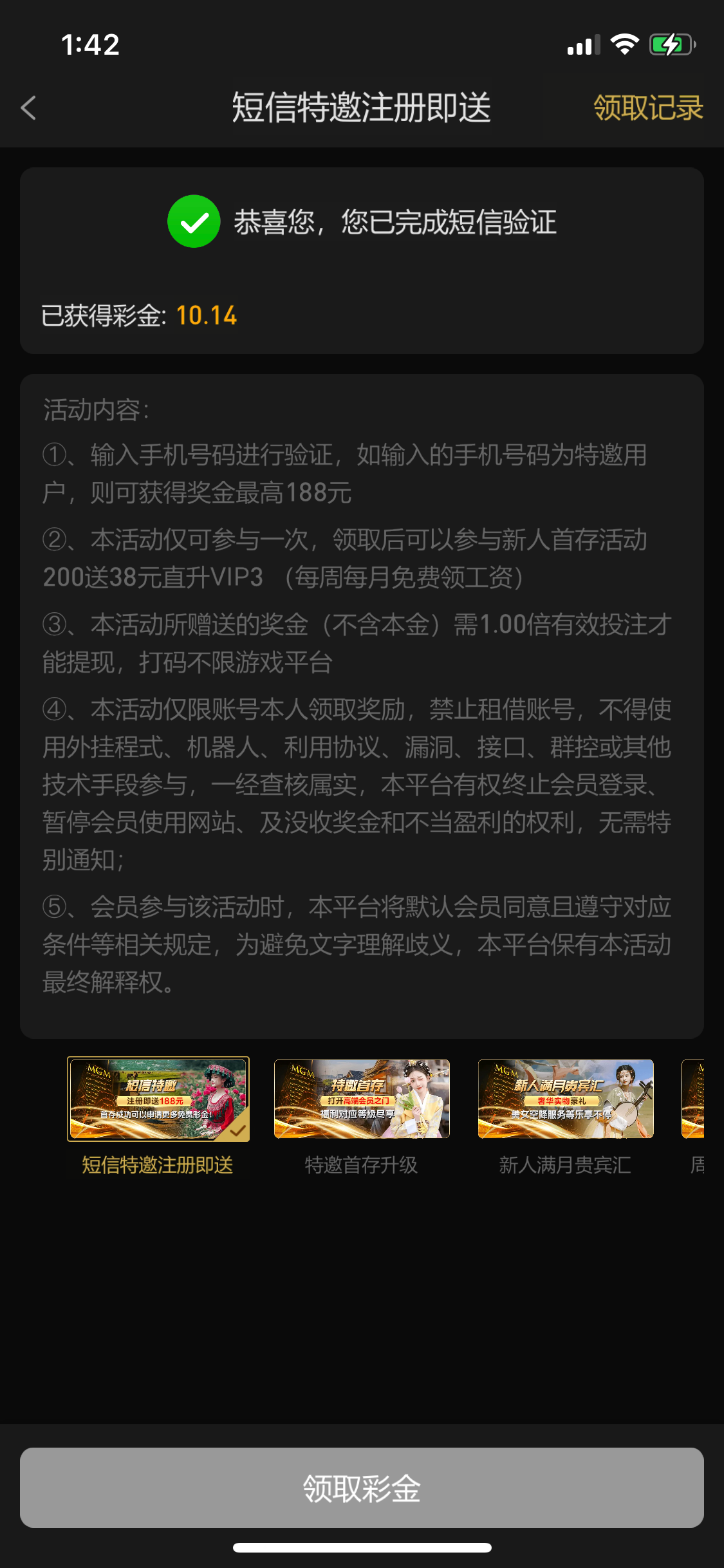The image size is (724, 1568).
Task: Go back using the top-left arrow
Action: click(28, 107)
